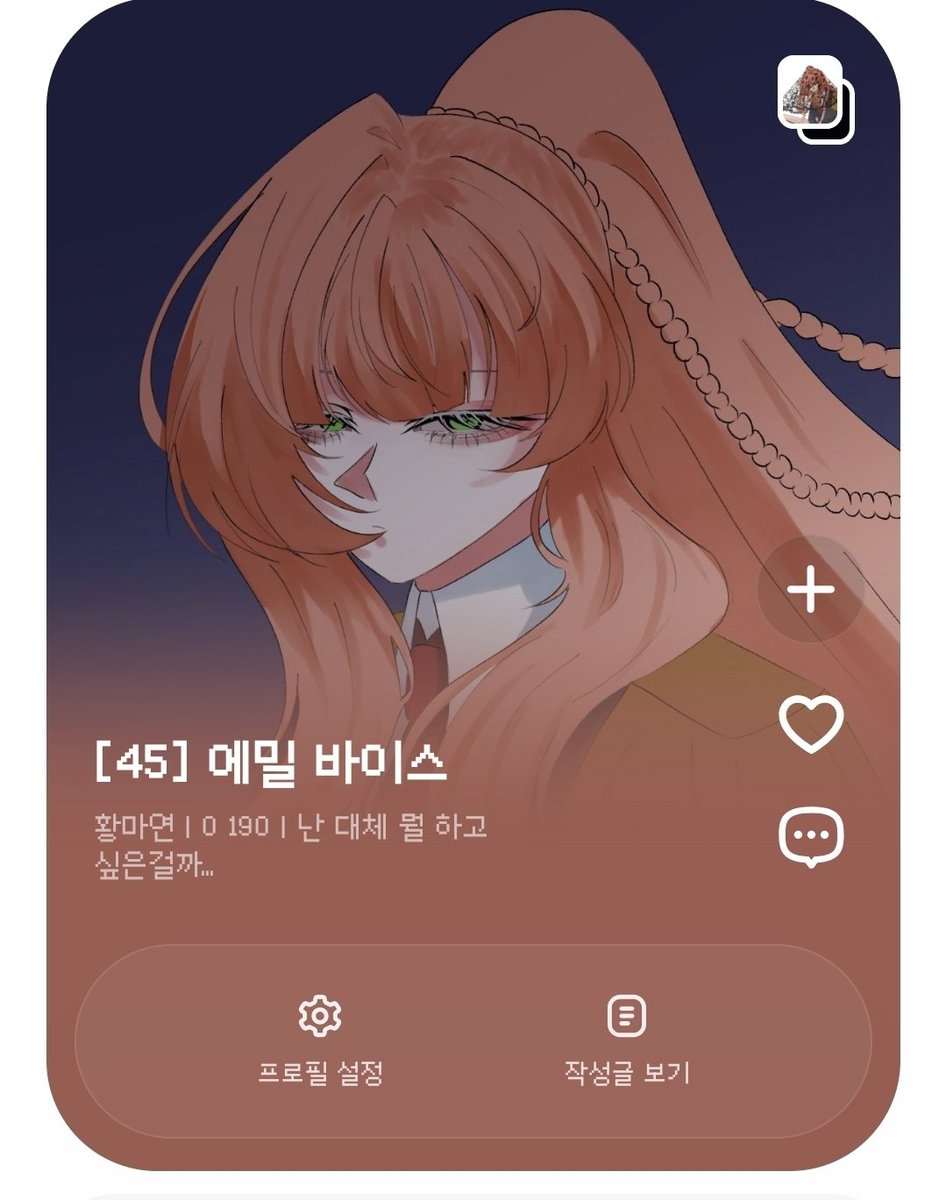The height and width of the screenshot is (1200, 946).
Task: View posts with 작성글 보기
Action: tap(627, 1042)
